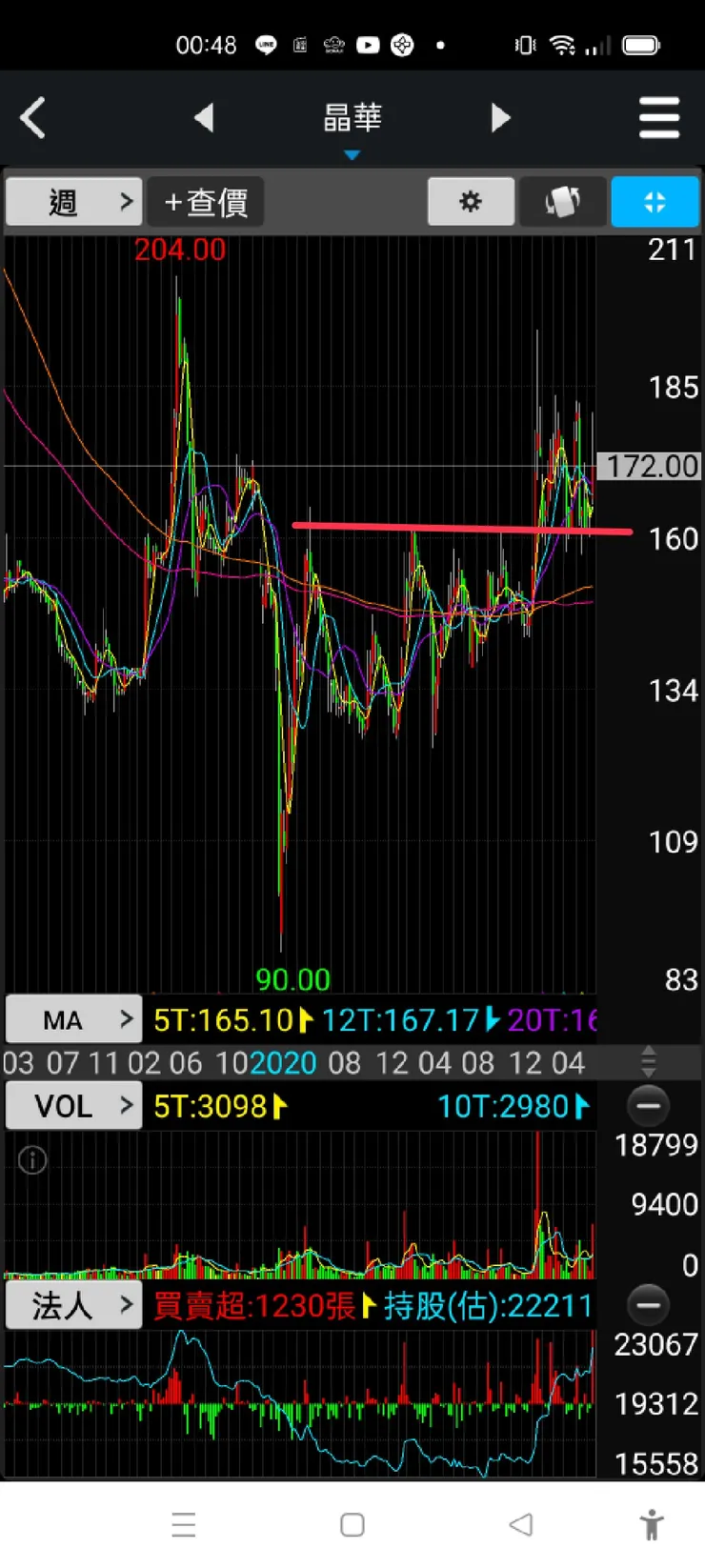
Task: Go to the system home screen
Action: 352,1525
